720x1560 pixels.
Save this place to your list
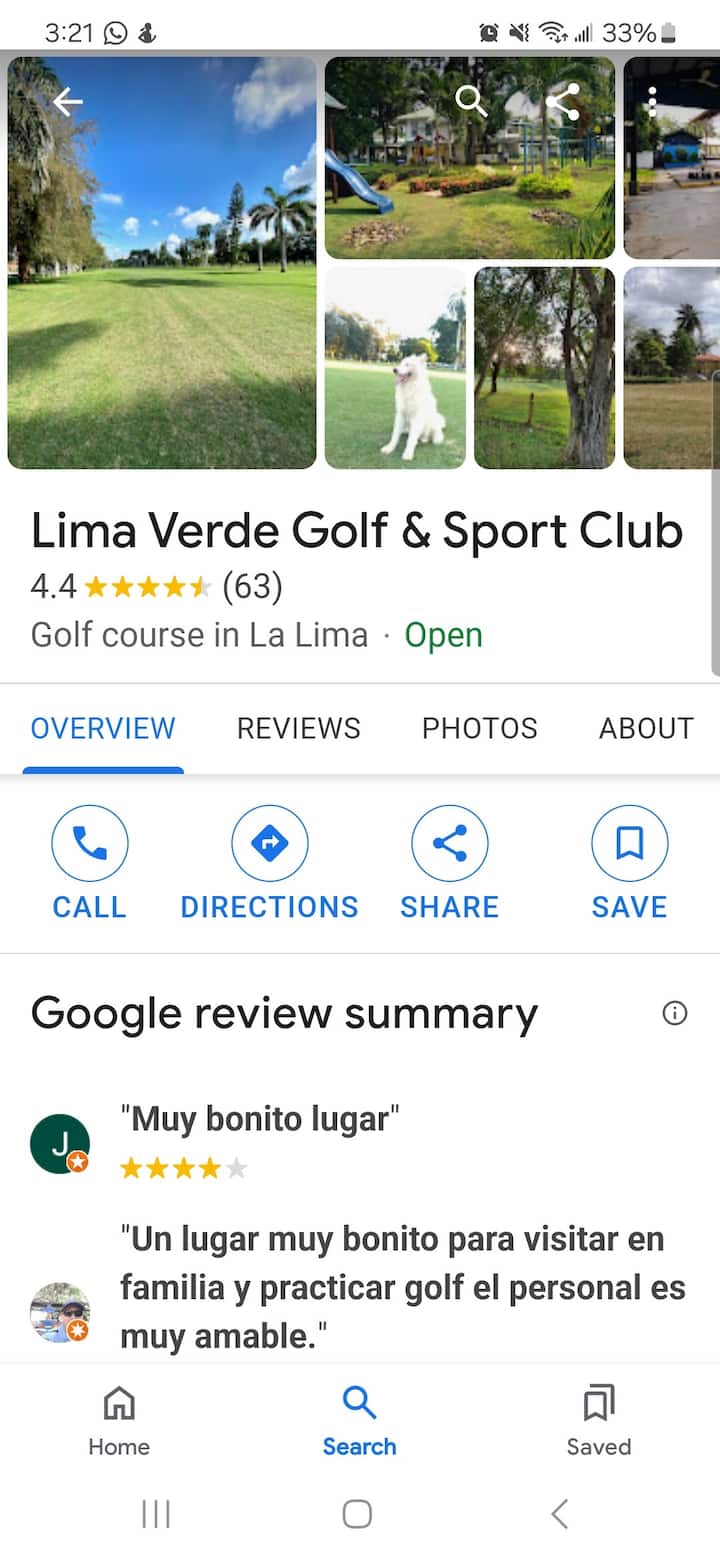pyautogui.click(x=629, y=864)
